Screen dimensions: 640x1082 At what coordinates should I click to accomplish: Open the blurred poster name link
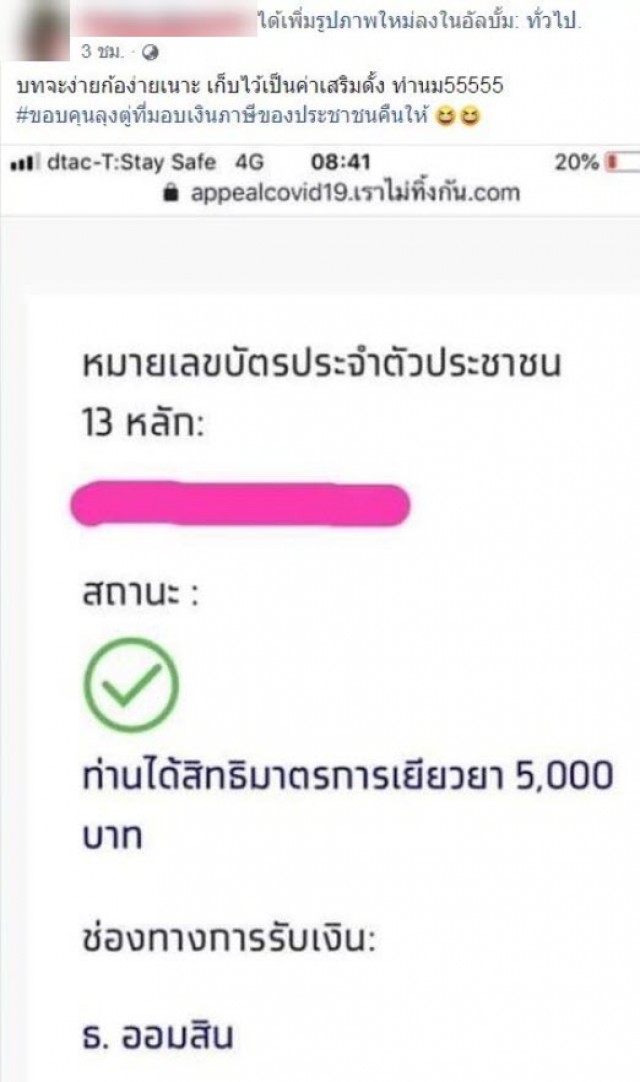(x=165, y=22)
